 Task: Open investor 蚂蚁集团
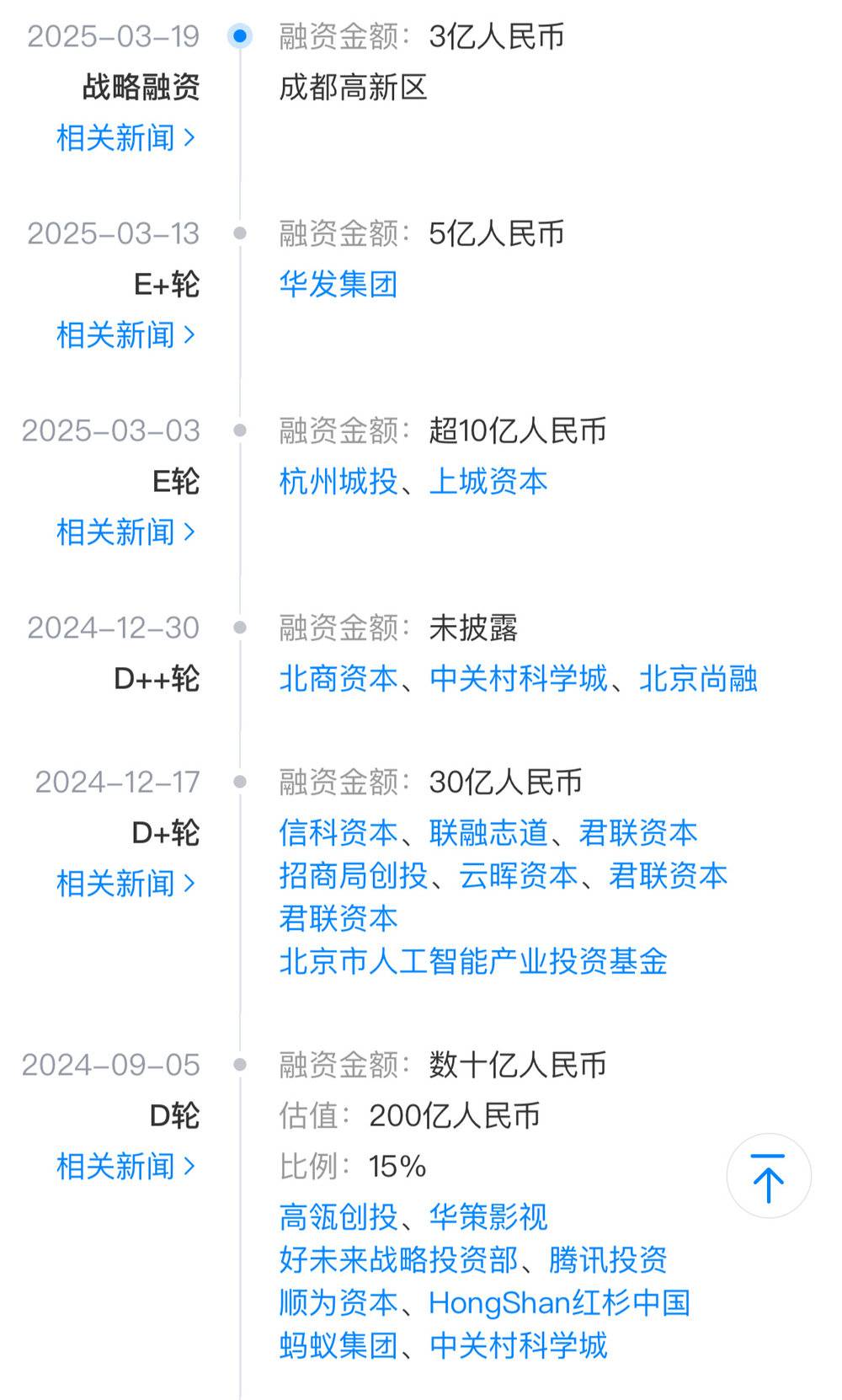click(x=338, y=1346)
